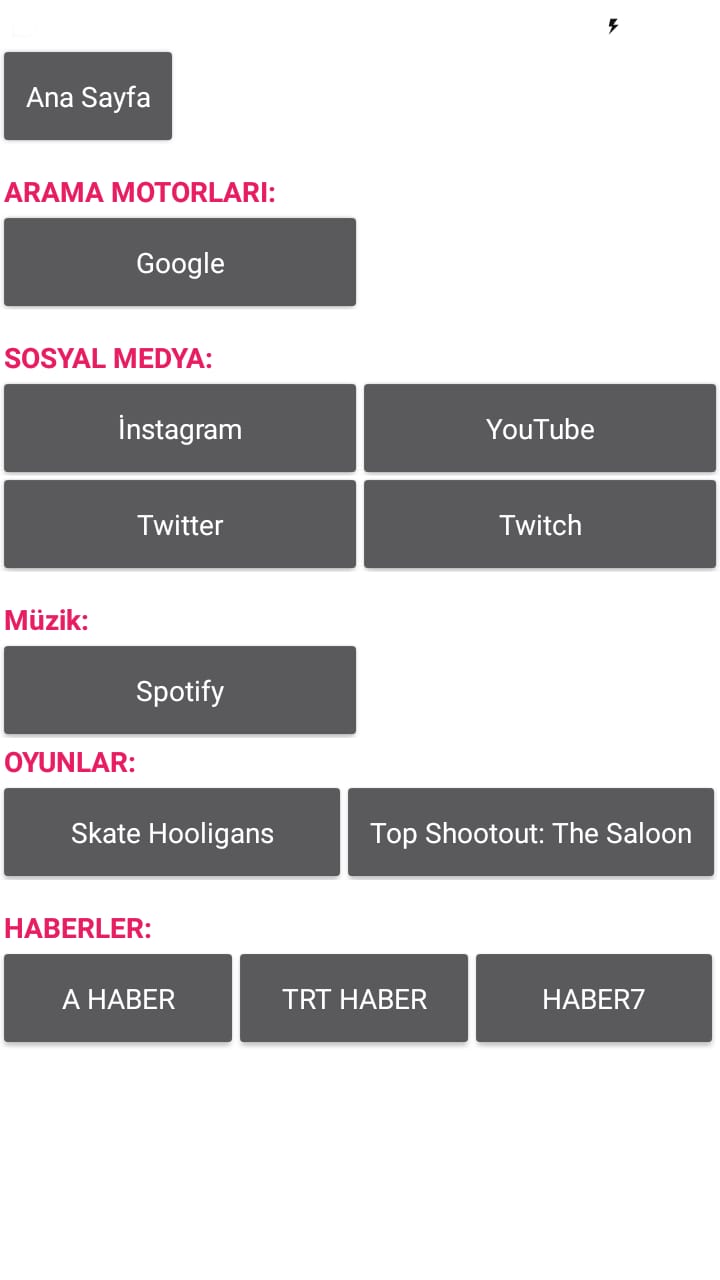Launch YouTube from social media
Image resolution: width=720 pixels, height=1280 pixels.
click(x=540, y=429)
